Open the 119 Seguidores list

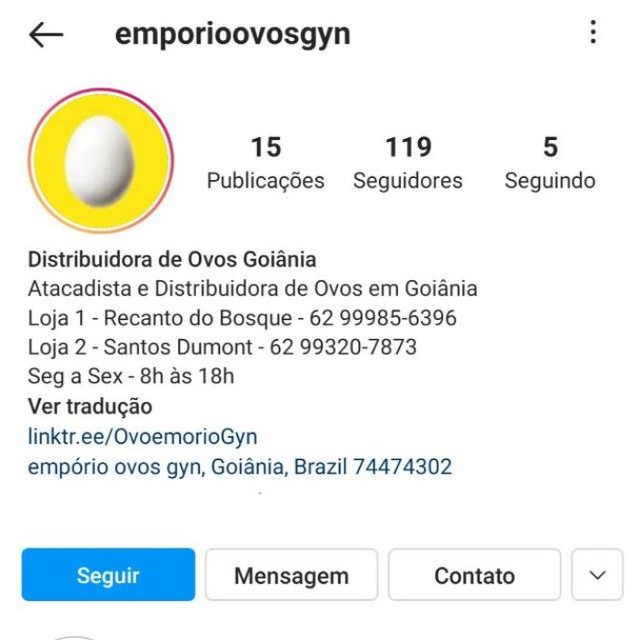(408, 164)
